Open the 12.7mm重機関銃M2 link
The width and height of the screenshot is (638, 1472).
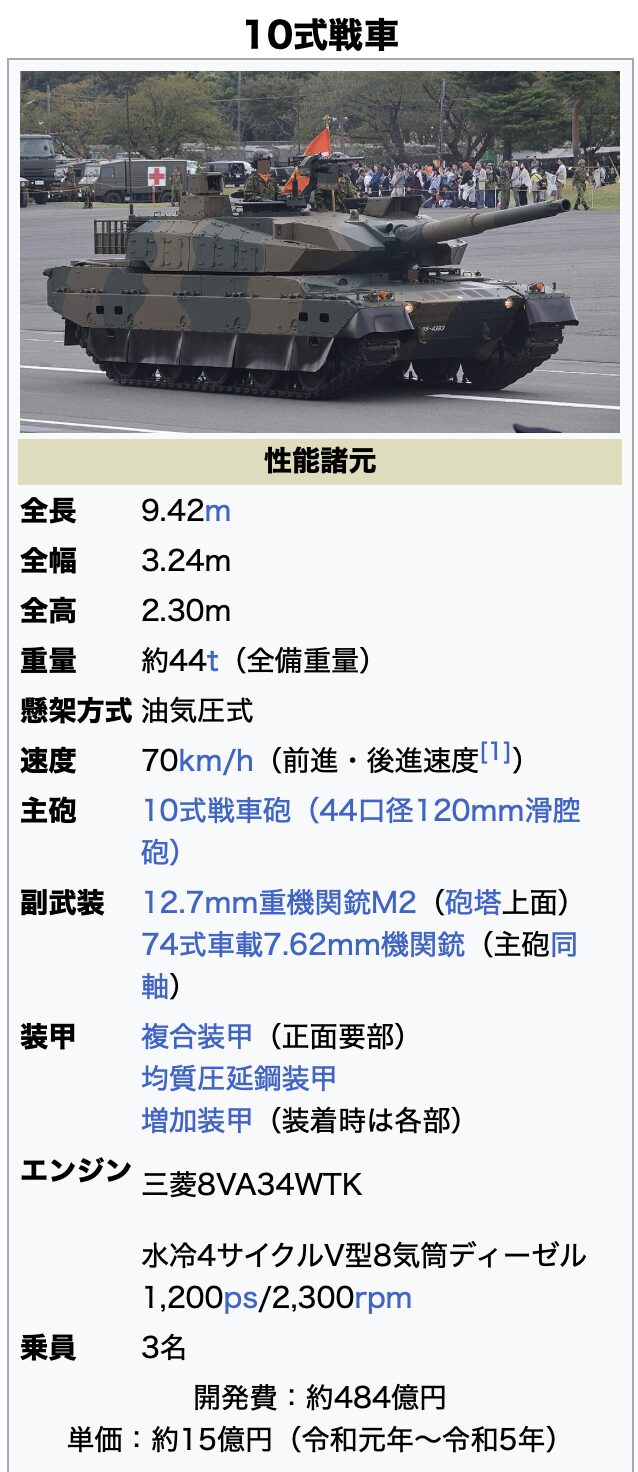pos(278,903)
